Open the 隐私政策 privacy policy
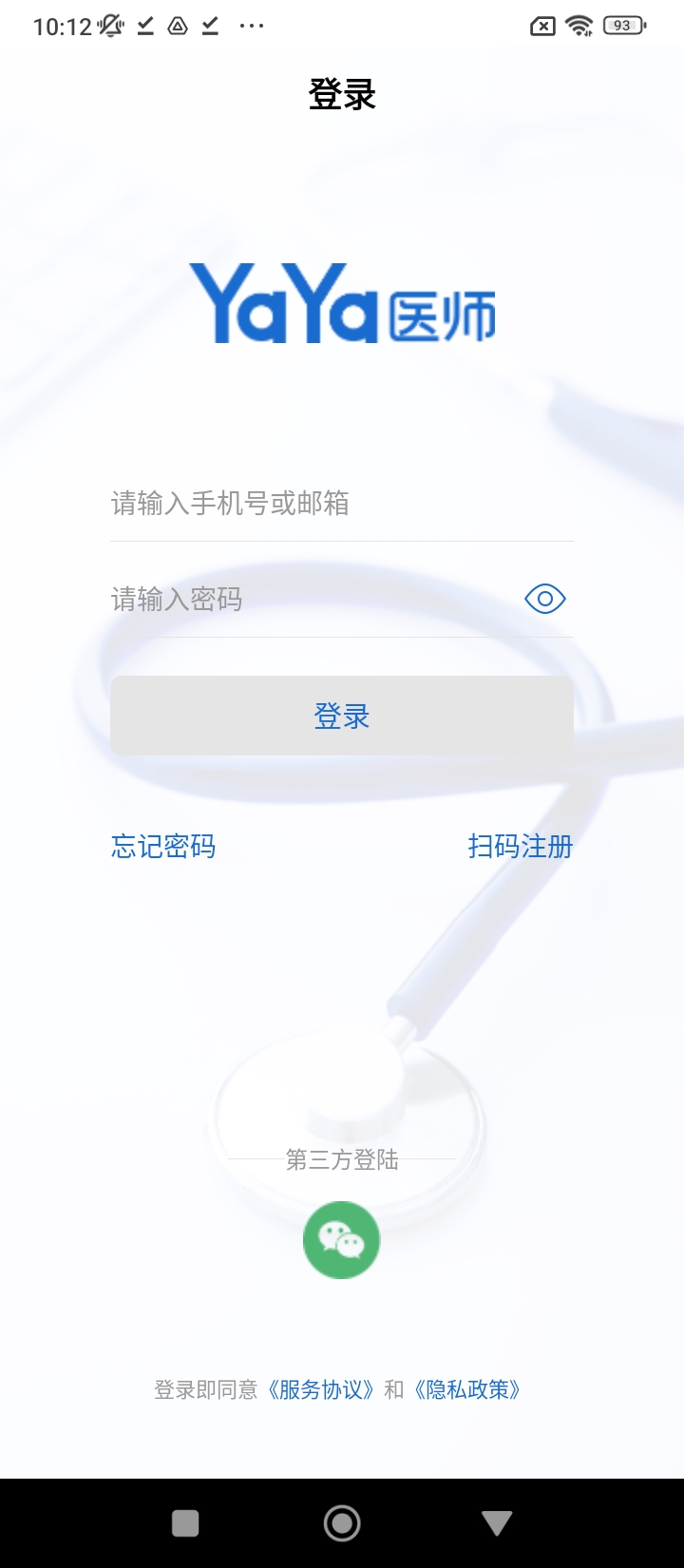684x1568 pixels. [x=467, y=1389]
